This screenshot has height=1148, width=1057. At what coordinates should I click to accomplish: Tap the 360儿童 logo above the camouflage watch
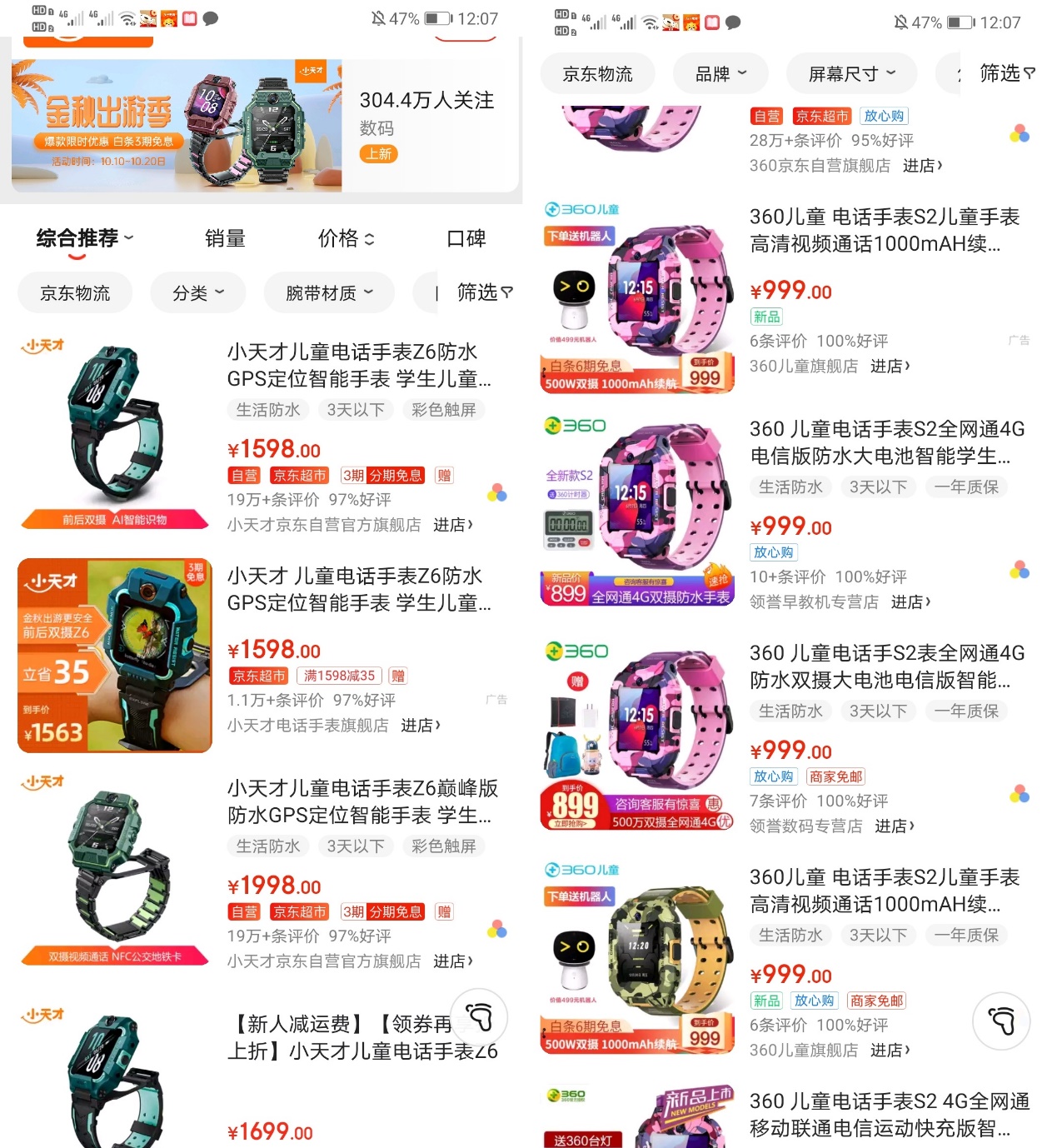(581, 869)
